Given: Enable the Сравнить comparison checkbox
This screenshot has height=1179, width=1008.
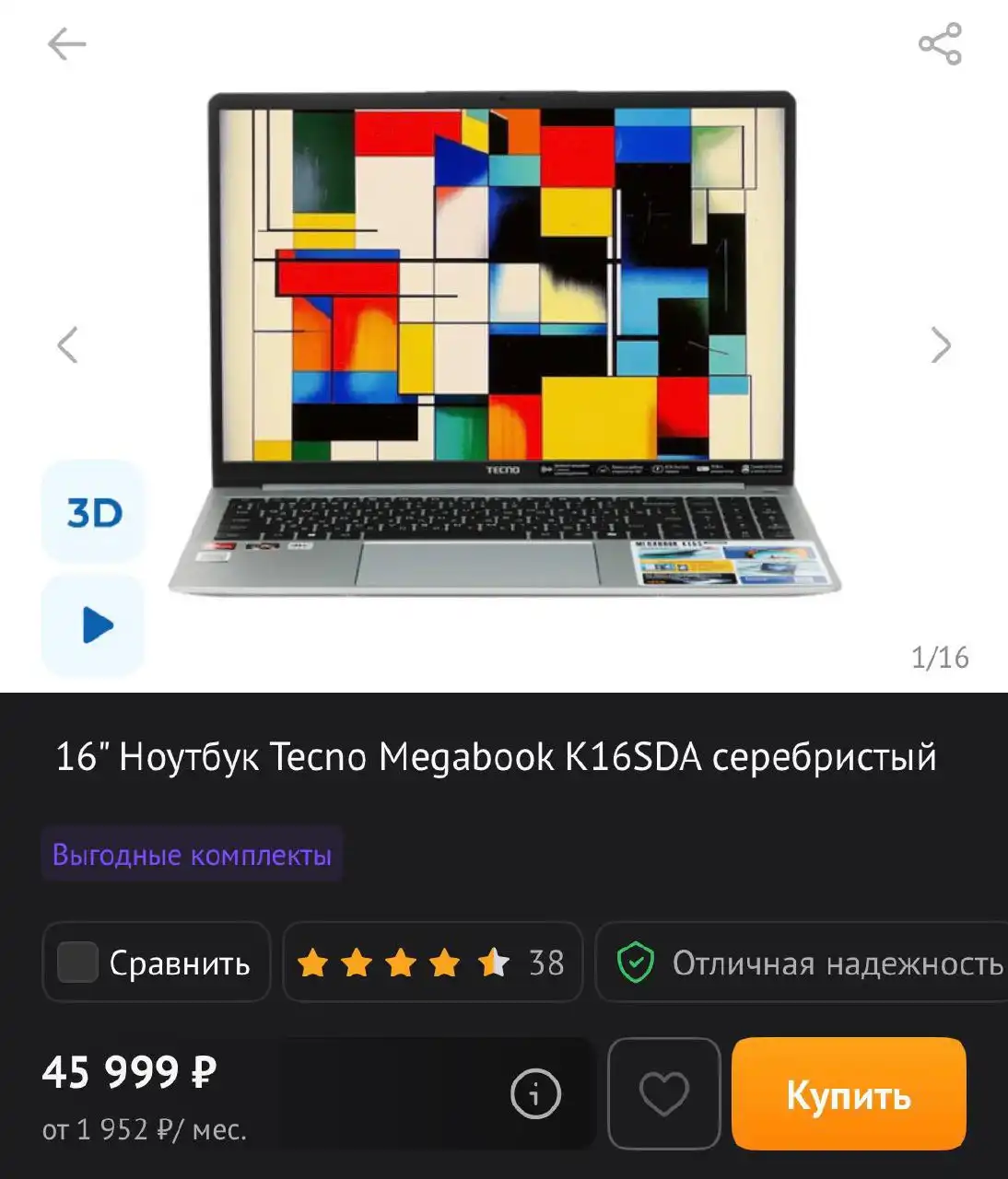Looking at the screenshot, I should coord(77,962).
